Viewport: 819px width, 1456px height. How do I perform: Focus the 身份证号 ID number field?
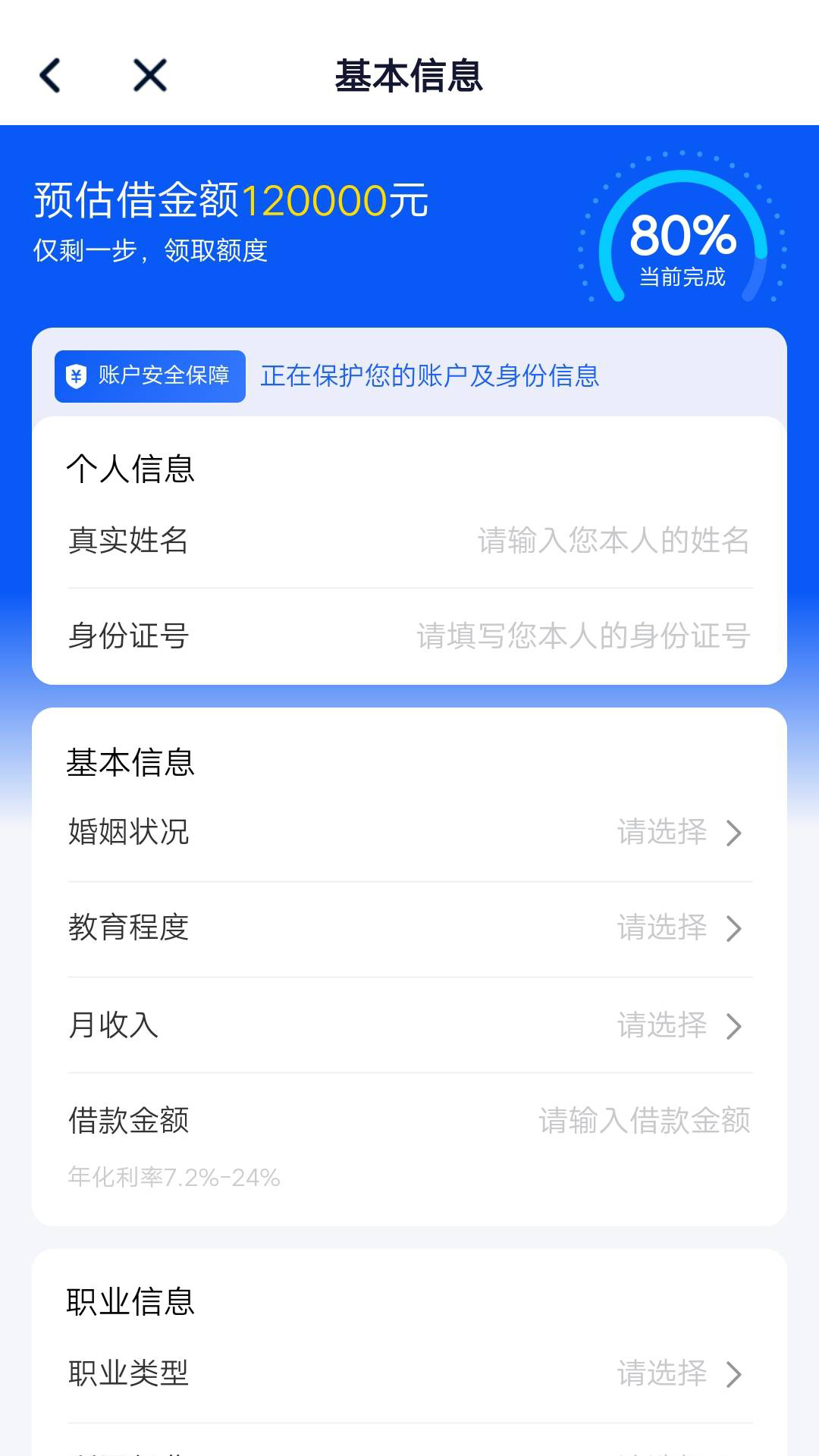(409, 636)
